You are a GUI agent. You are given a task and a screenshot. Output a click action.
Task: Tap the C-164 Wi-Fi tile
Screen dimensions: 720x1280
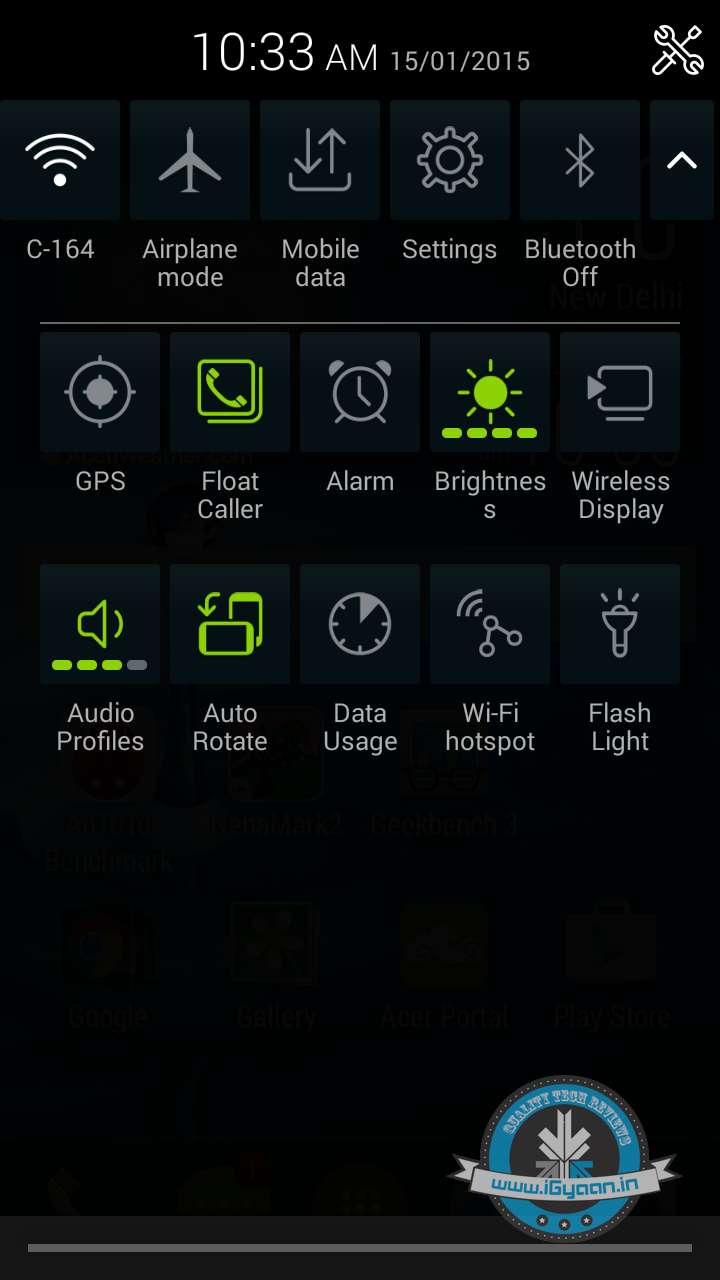(x=60, y=160)
